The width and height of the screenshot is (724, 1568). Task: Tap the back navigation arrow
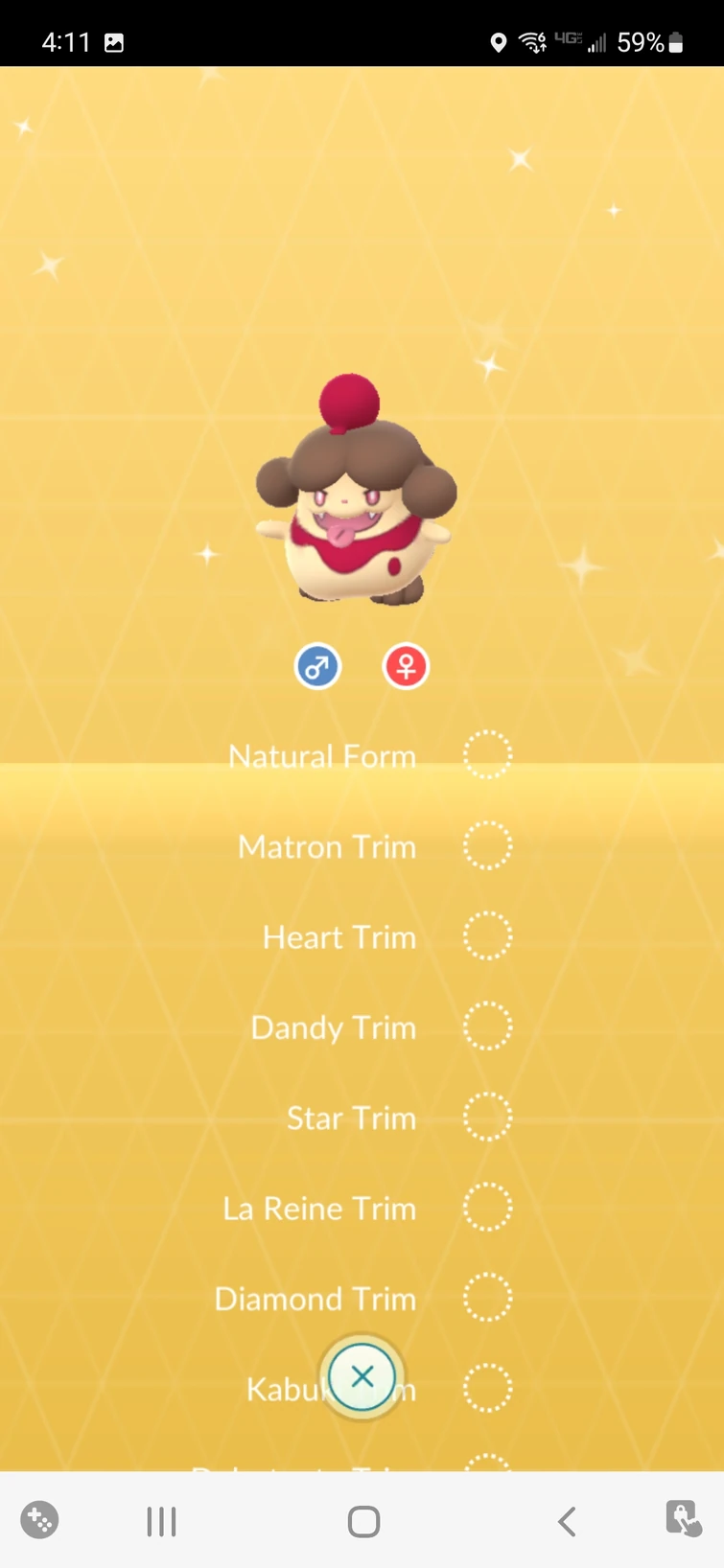pyautogui.click(x=564, y=1520)
